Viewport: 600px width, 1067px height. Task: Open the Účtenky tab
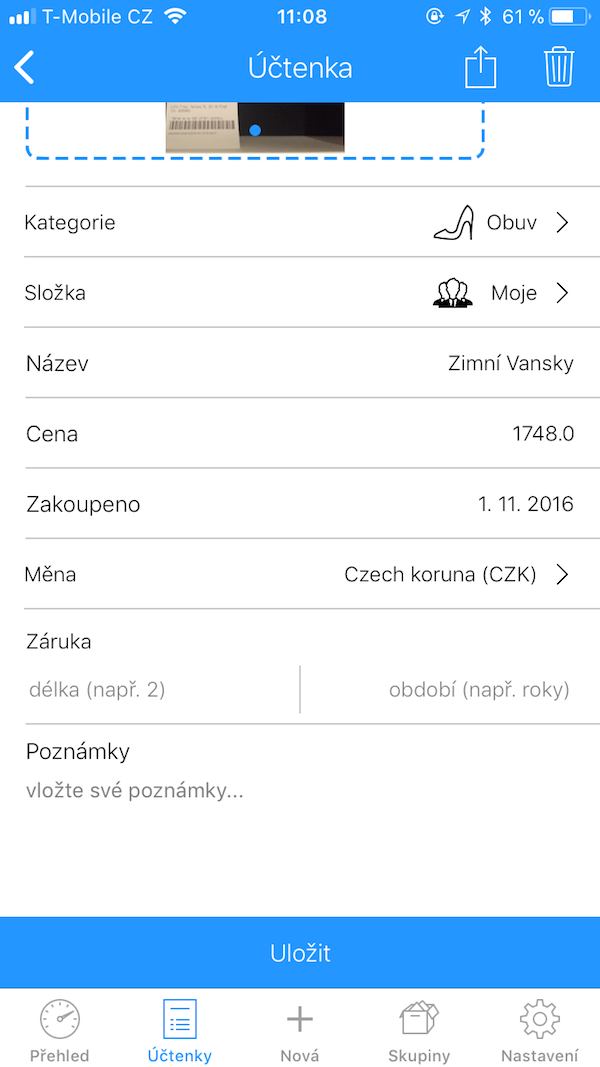tap(180, 1030)
